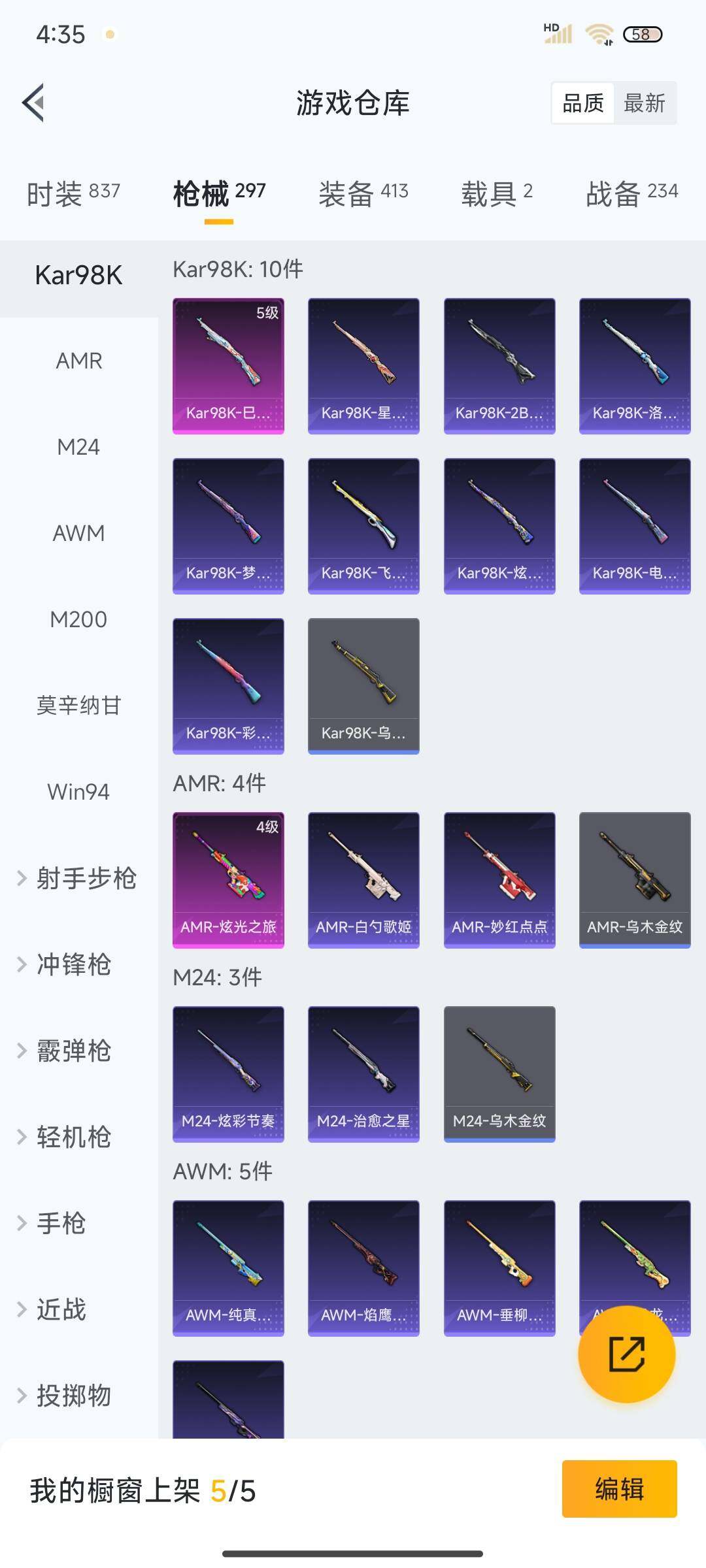The image size is (706, 1568).
Task: Sort items by 最新
Action: tap(644, 103)
